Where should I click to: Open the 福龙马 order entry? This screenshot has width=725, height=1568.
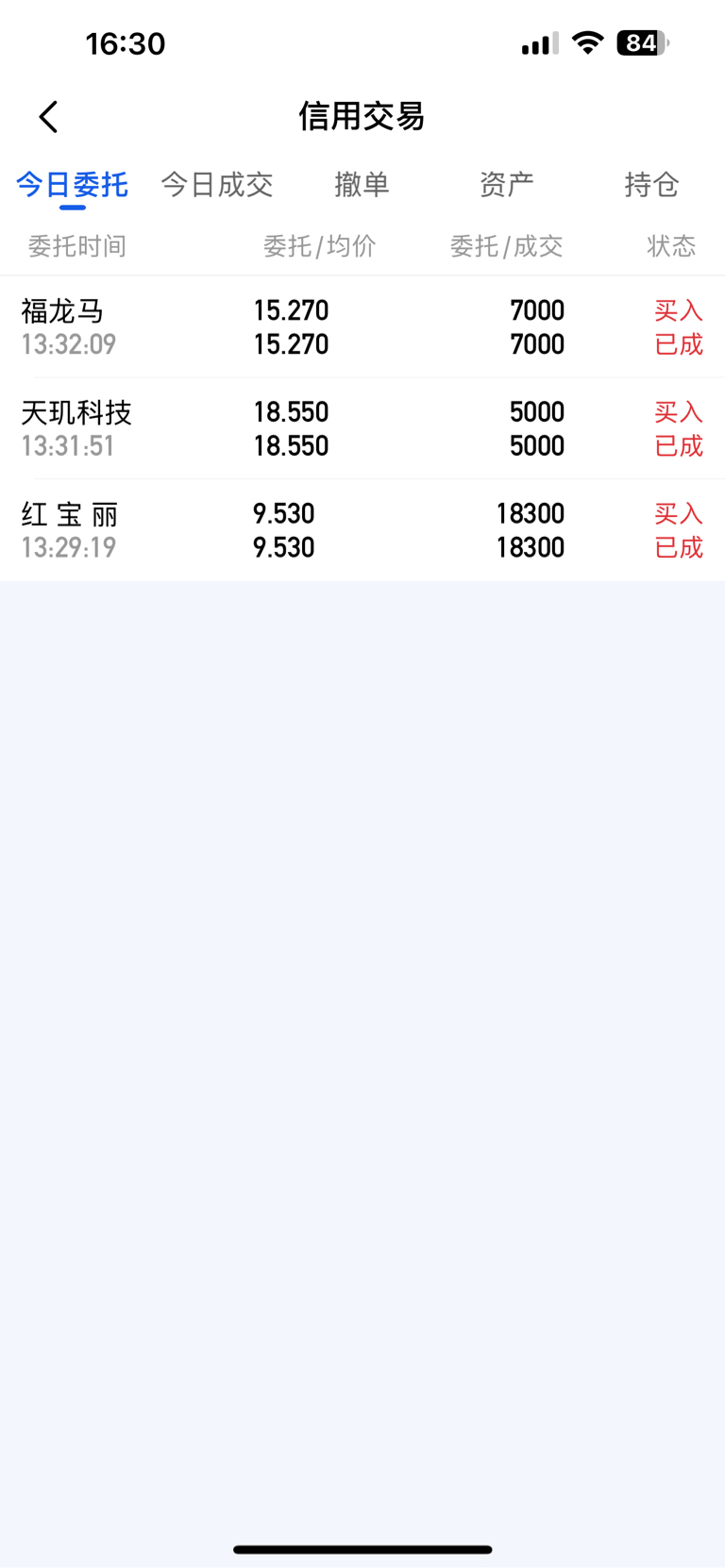pos(362,327)
